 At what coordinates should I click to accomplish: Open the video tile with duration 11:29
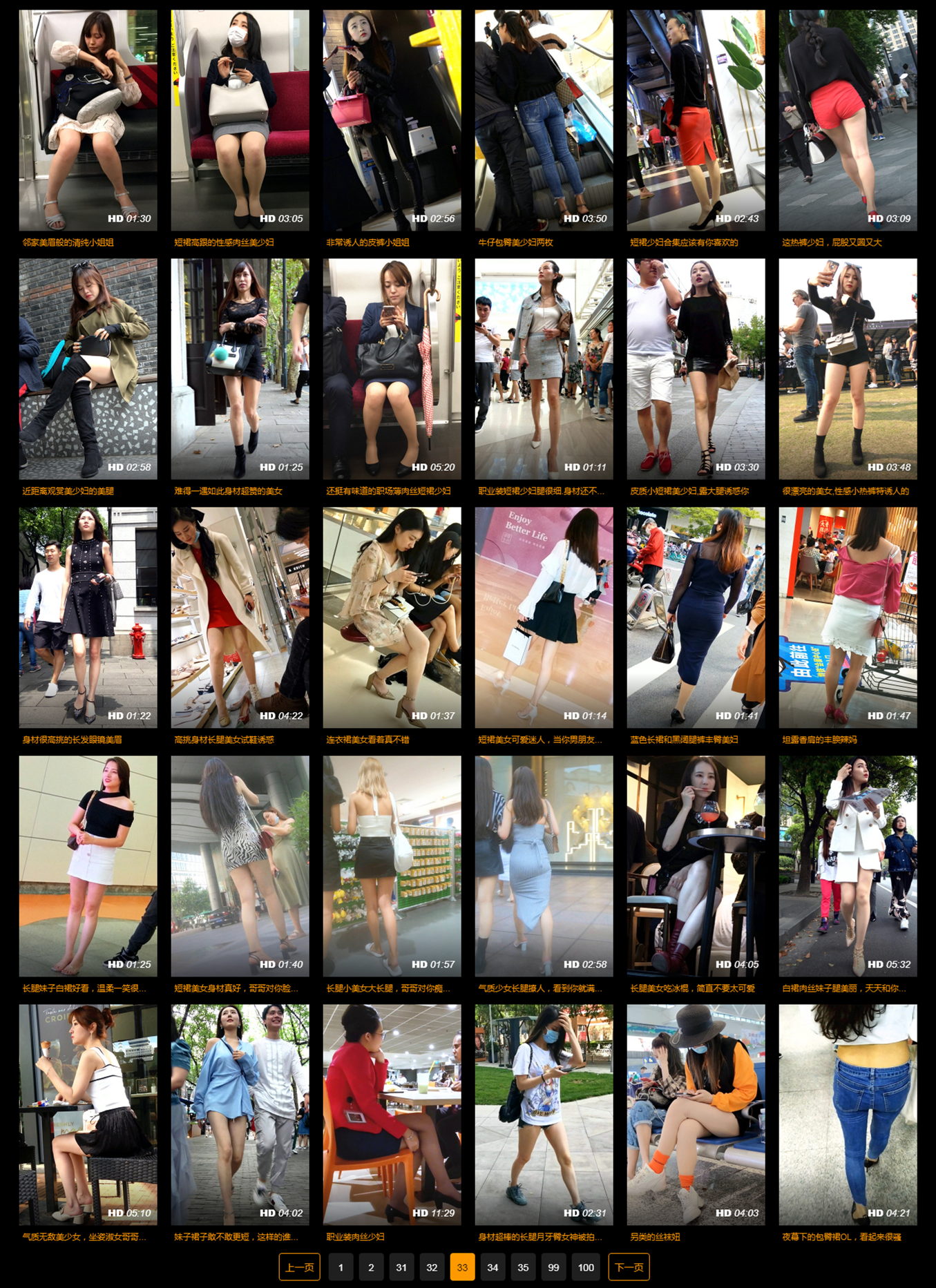pos(392,1115)
